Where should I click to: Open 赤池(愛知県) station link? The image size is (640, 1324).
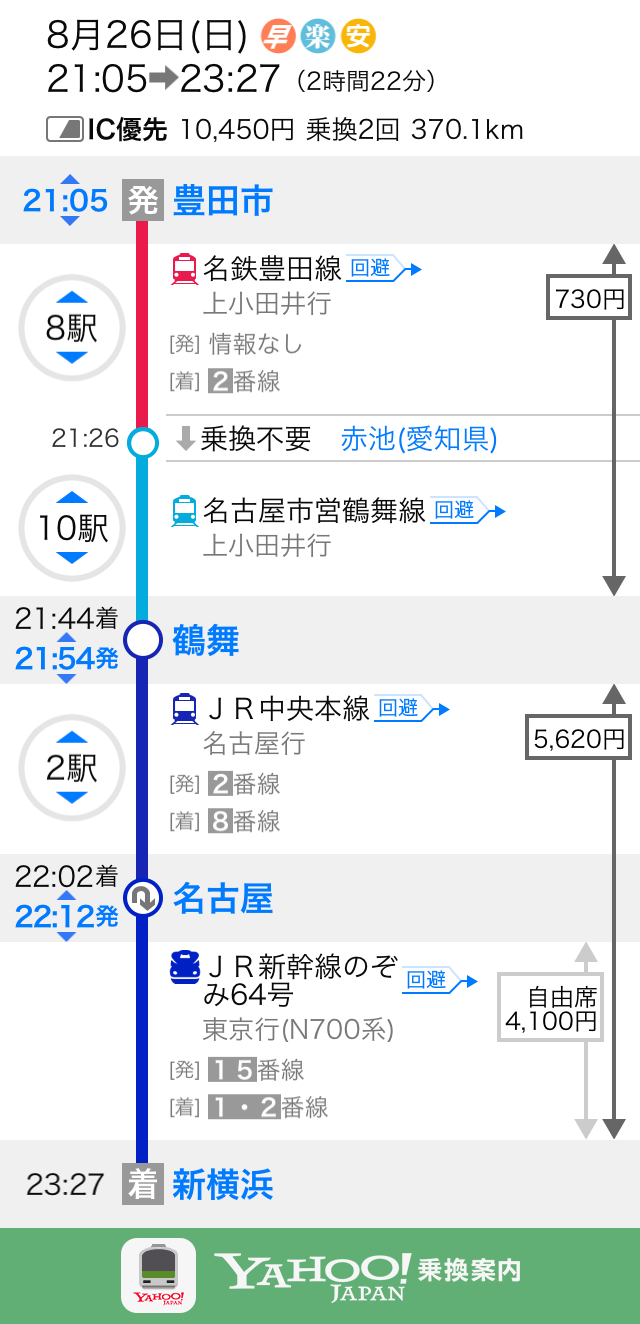tap(418, 439)
